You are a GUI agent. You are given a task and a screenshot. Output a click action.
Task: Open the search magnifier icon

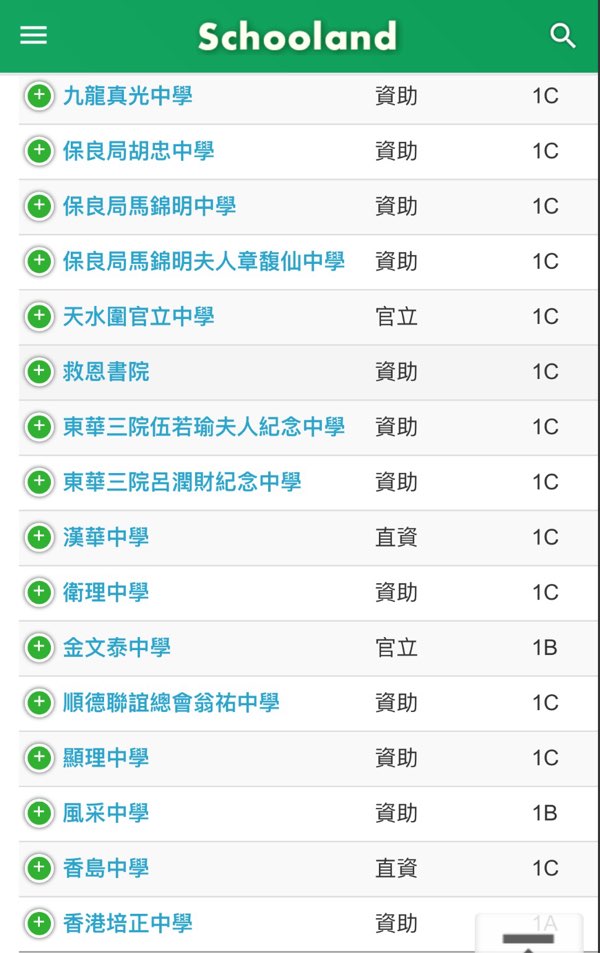[x=563, y=36]
